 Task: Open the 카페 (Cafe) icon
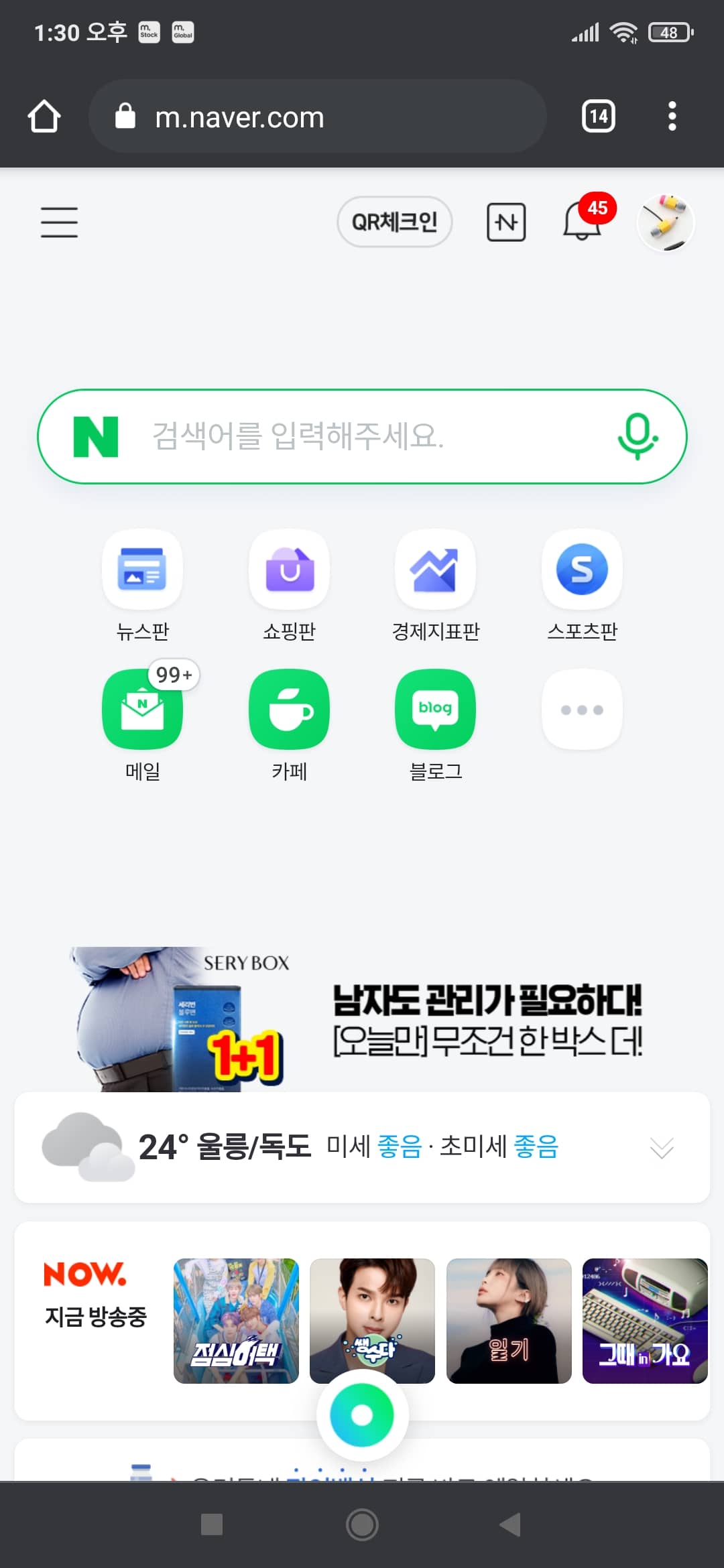[x=289, y=709]
